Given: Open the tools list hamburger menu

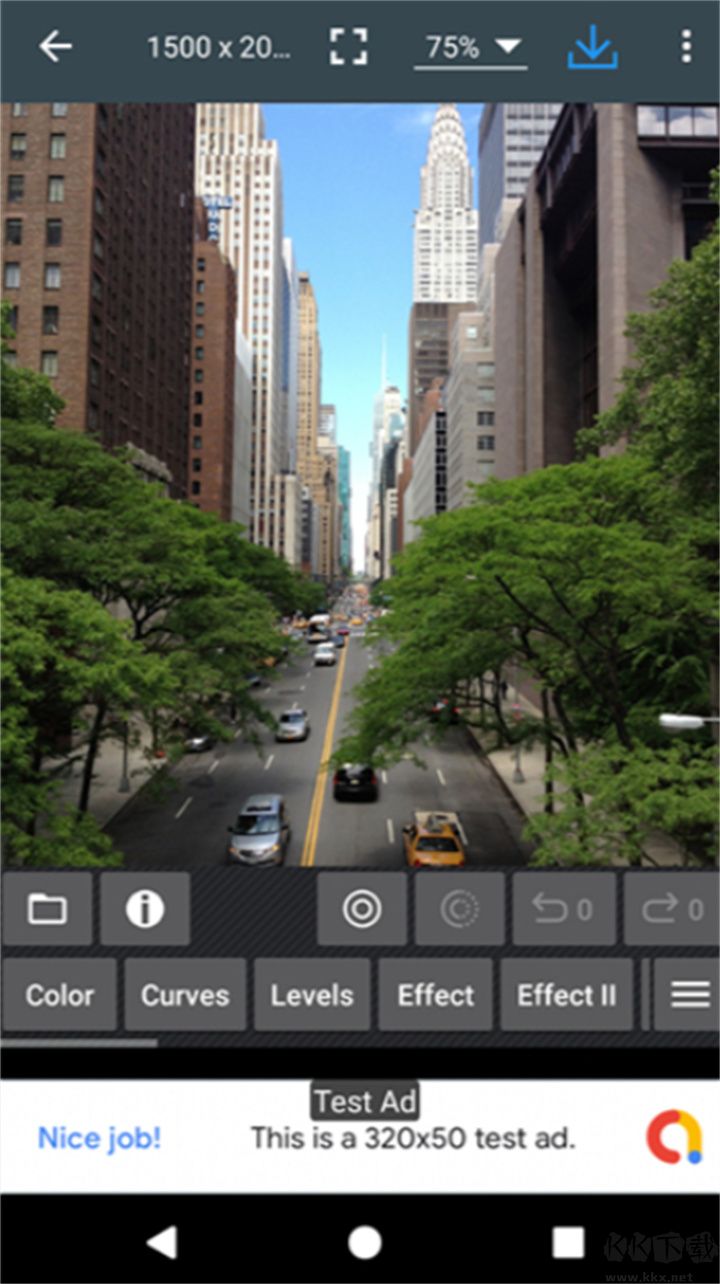Looking at the screenshot, I should (689, 995).
